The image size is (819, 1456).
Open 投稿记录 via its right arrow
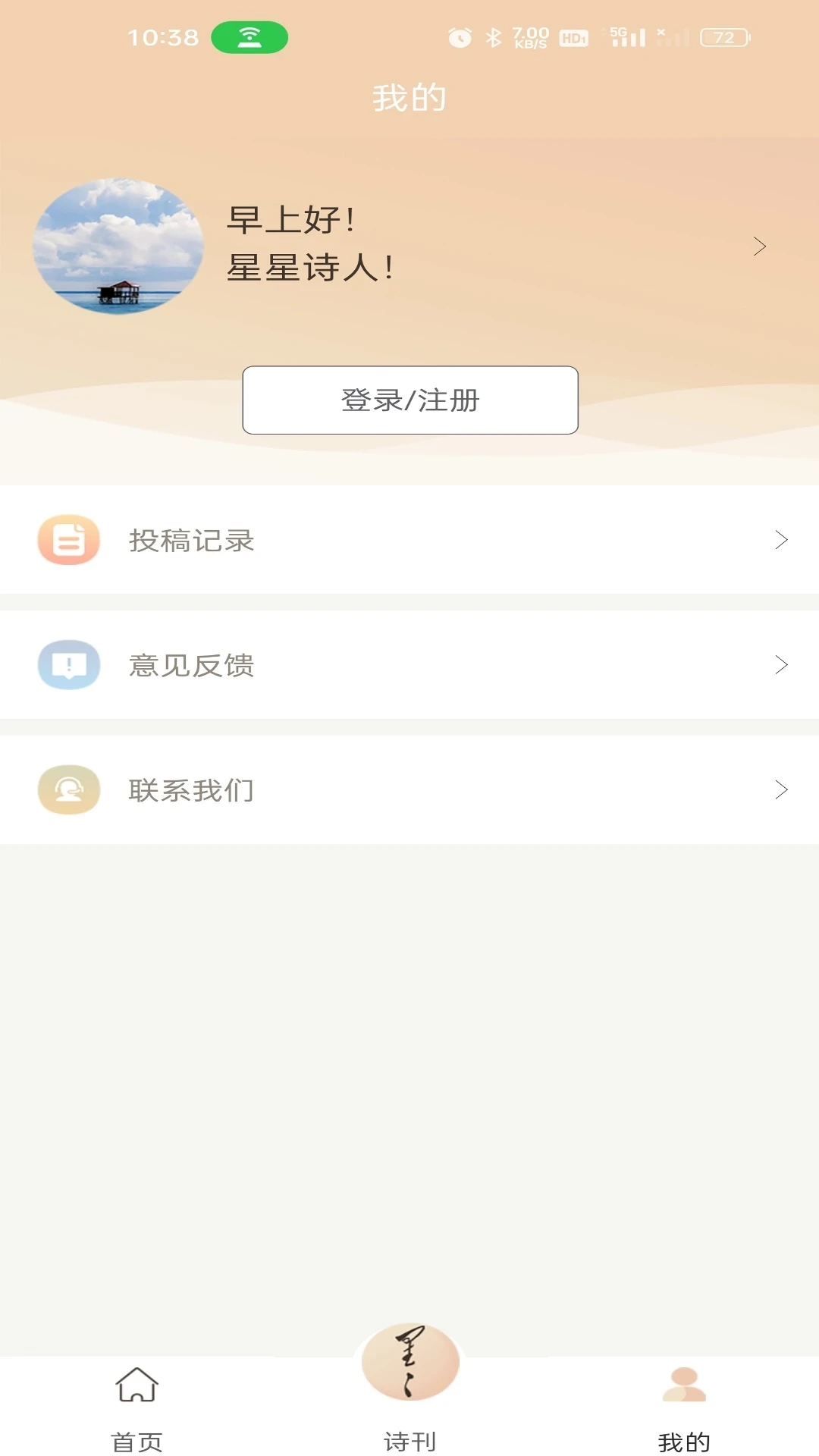coord(780,540)
